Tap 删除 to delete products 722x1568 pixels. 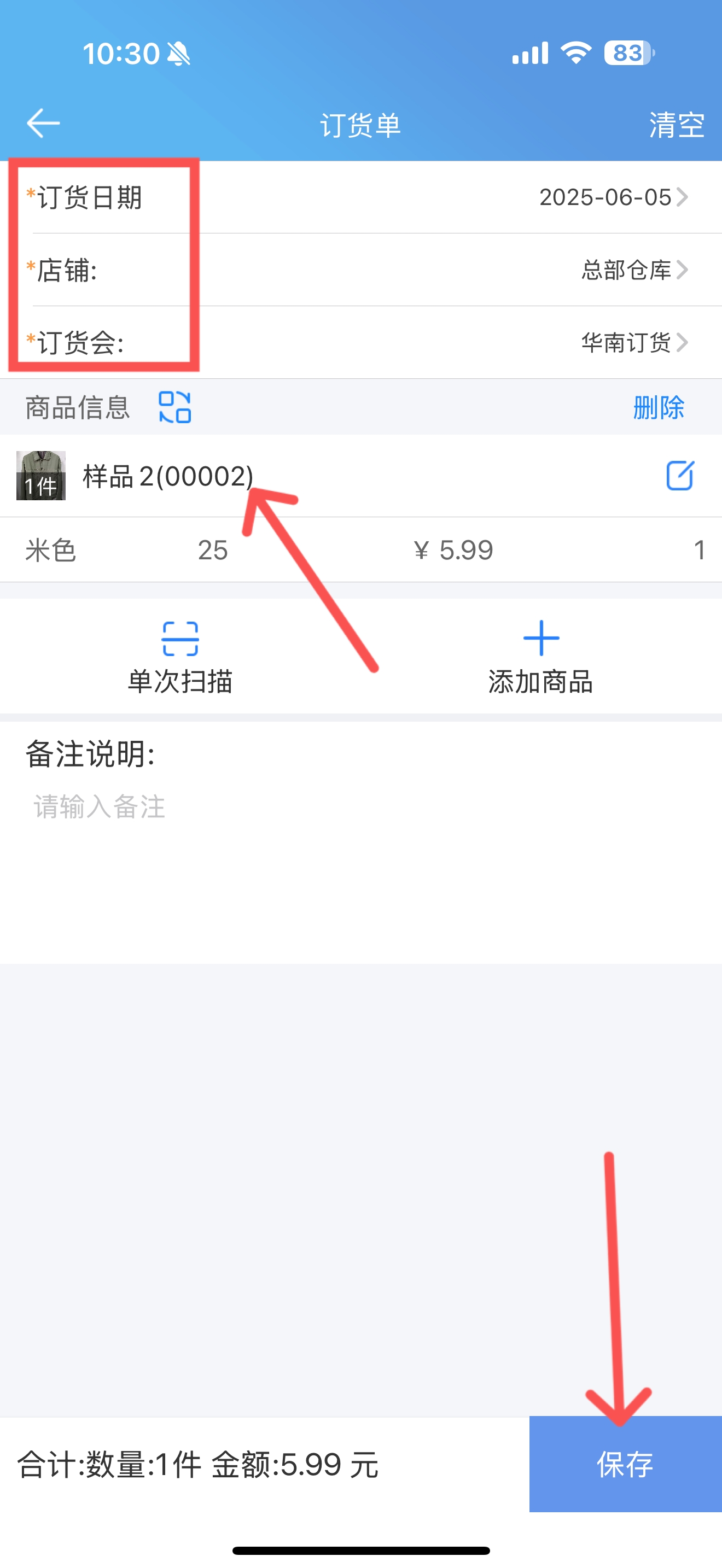(658, 407)
